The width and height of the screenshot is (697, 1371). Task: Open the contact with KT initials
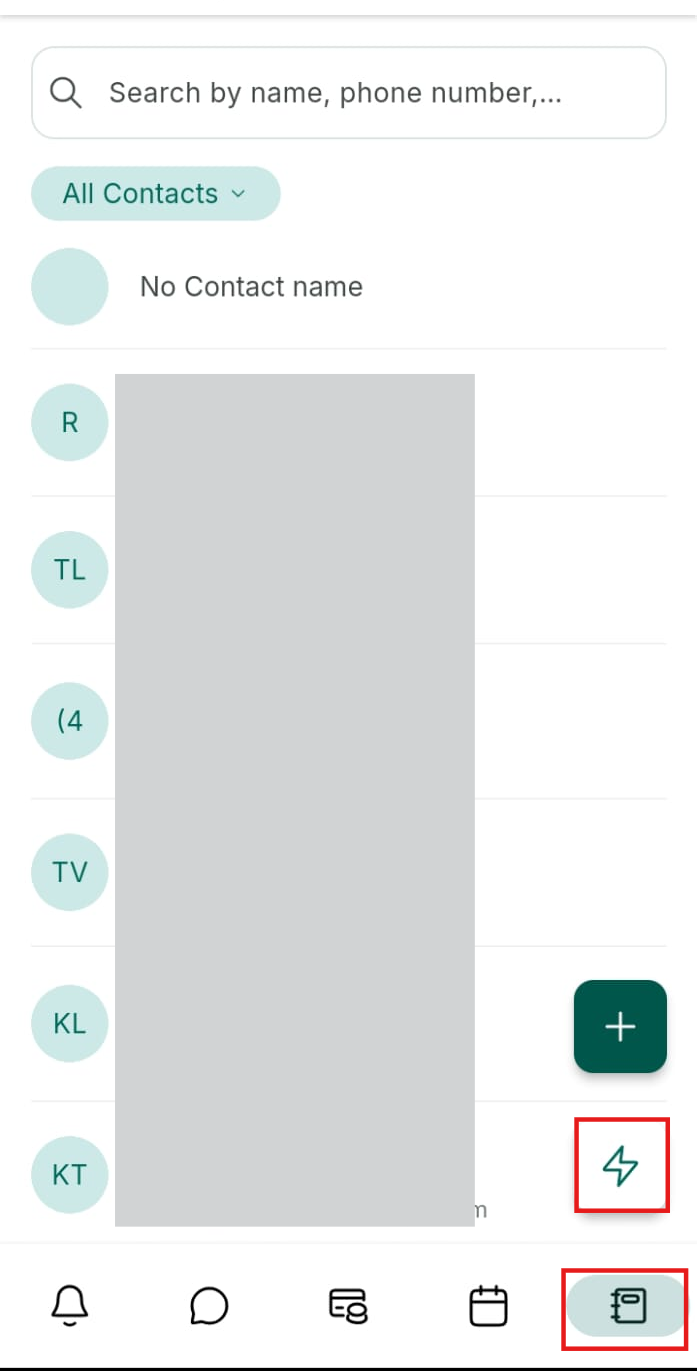(70, 1174)
